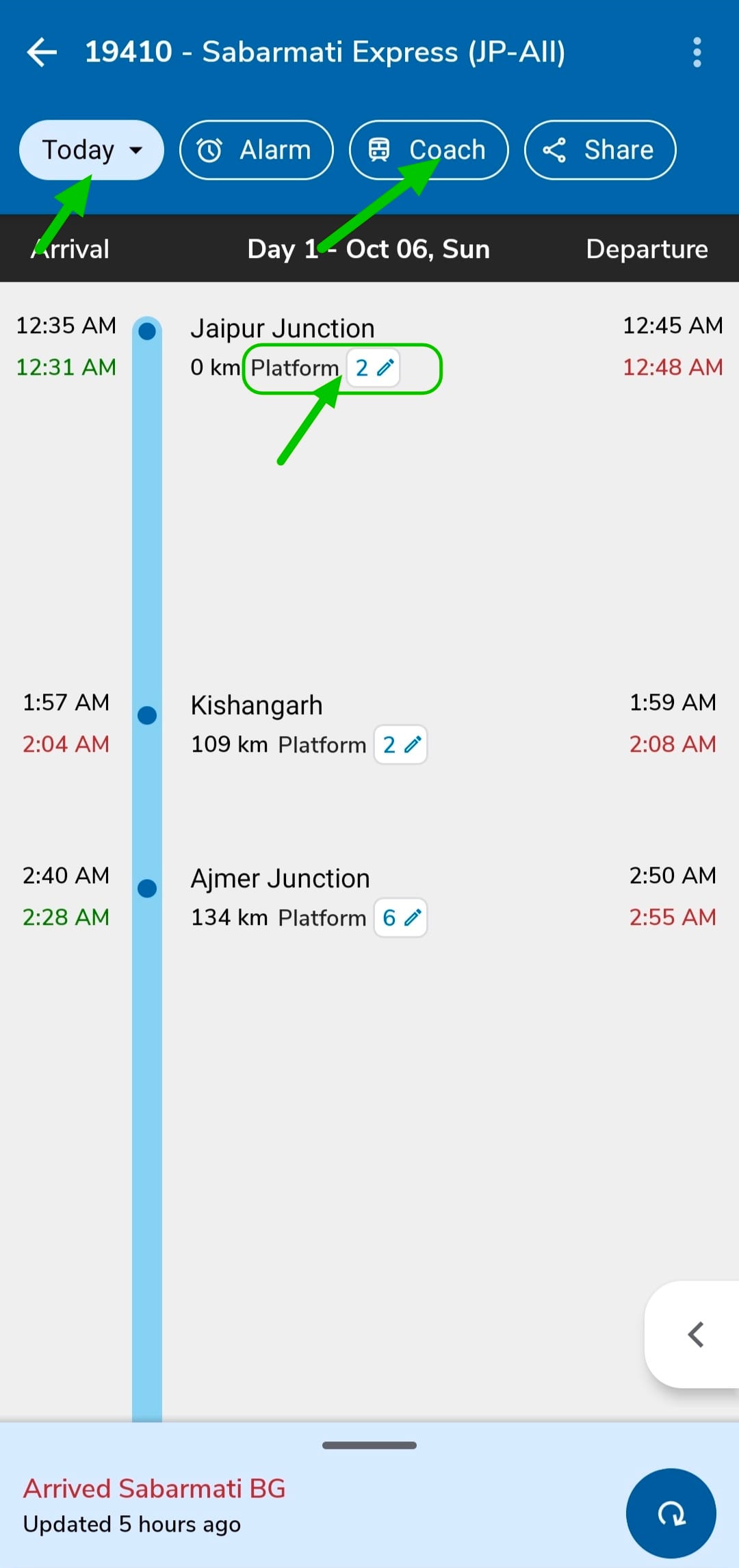Image resolution: width=739 pixels, height=1568 pixels.
Task: Share the train status
Action: point(600,150)
